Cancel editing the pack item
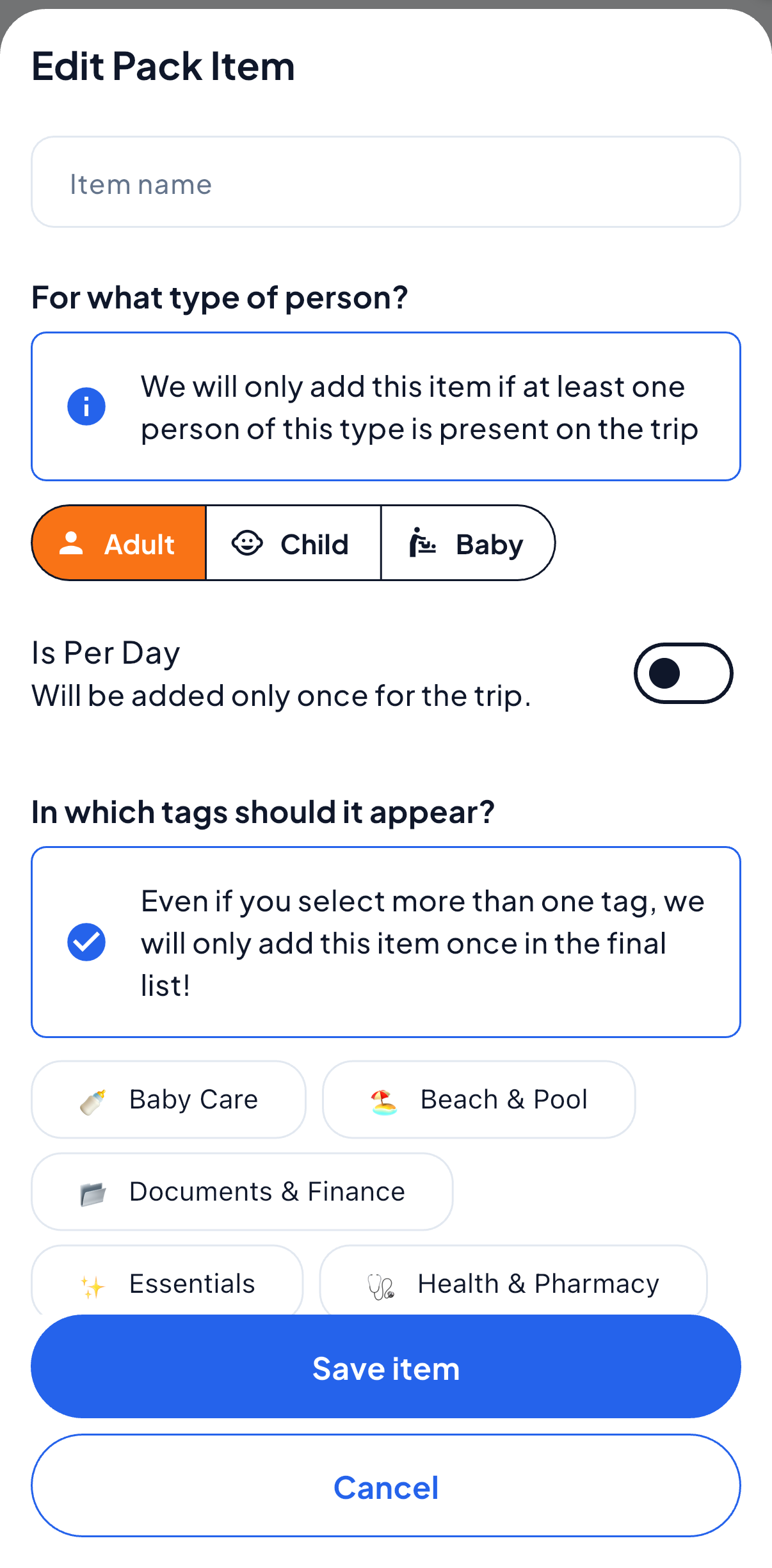772x1568 pixels. (x=386, y=1485)
